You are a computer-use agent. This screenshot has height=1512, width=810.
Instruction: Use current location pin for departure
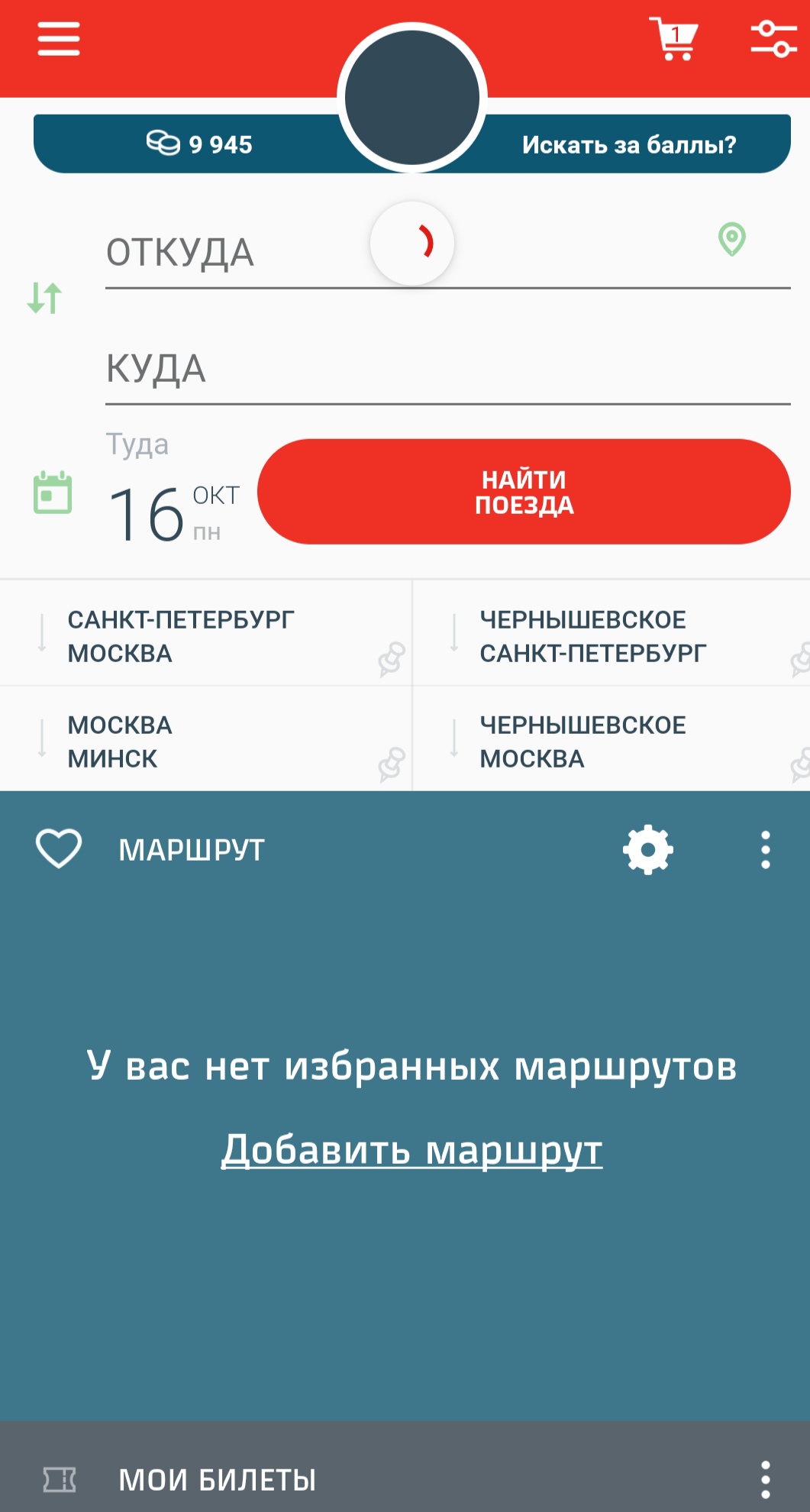point(731,240)
